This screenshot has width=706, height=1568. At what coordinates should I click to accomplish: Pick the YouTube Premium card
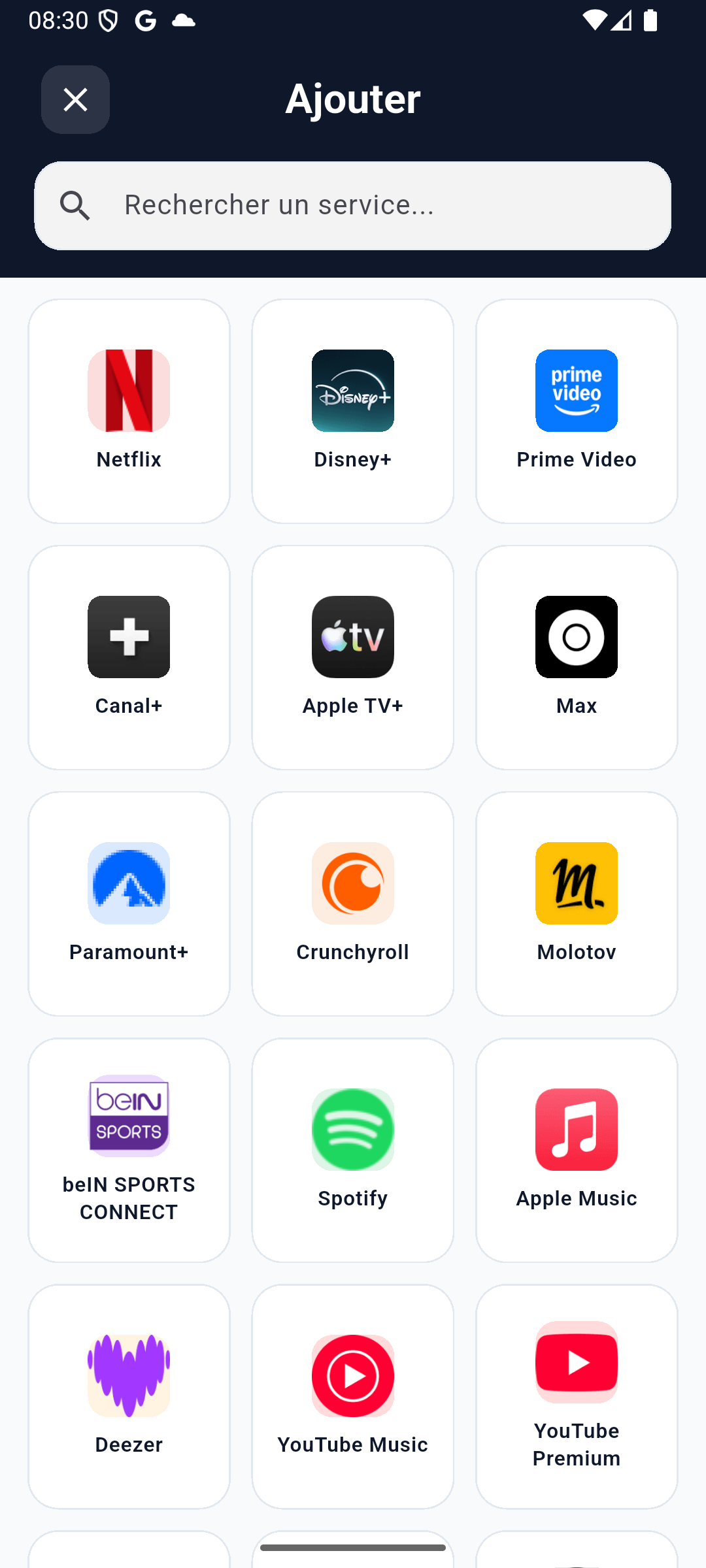click(x=577, y=1396)
